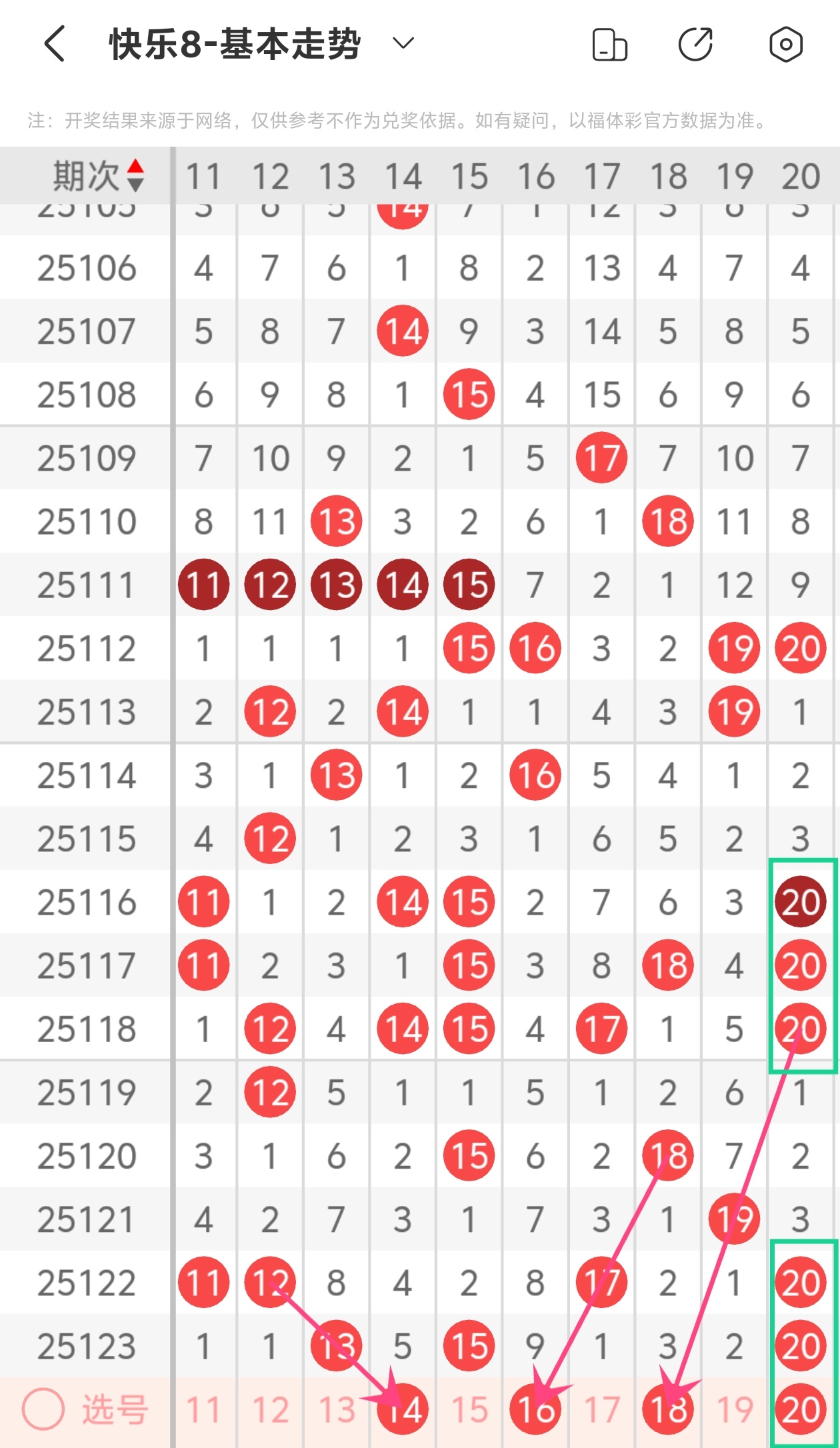This screenshot has width=840, height=1448.
Task: Tap the 选号 circle in the bottom row
Action: [43, 1409]
